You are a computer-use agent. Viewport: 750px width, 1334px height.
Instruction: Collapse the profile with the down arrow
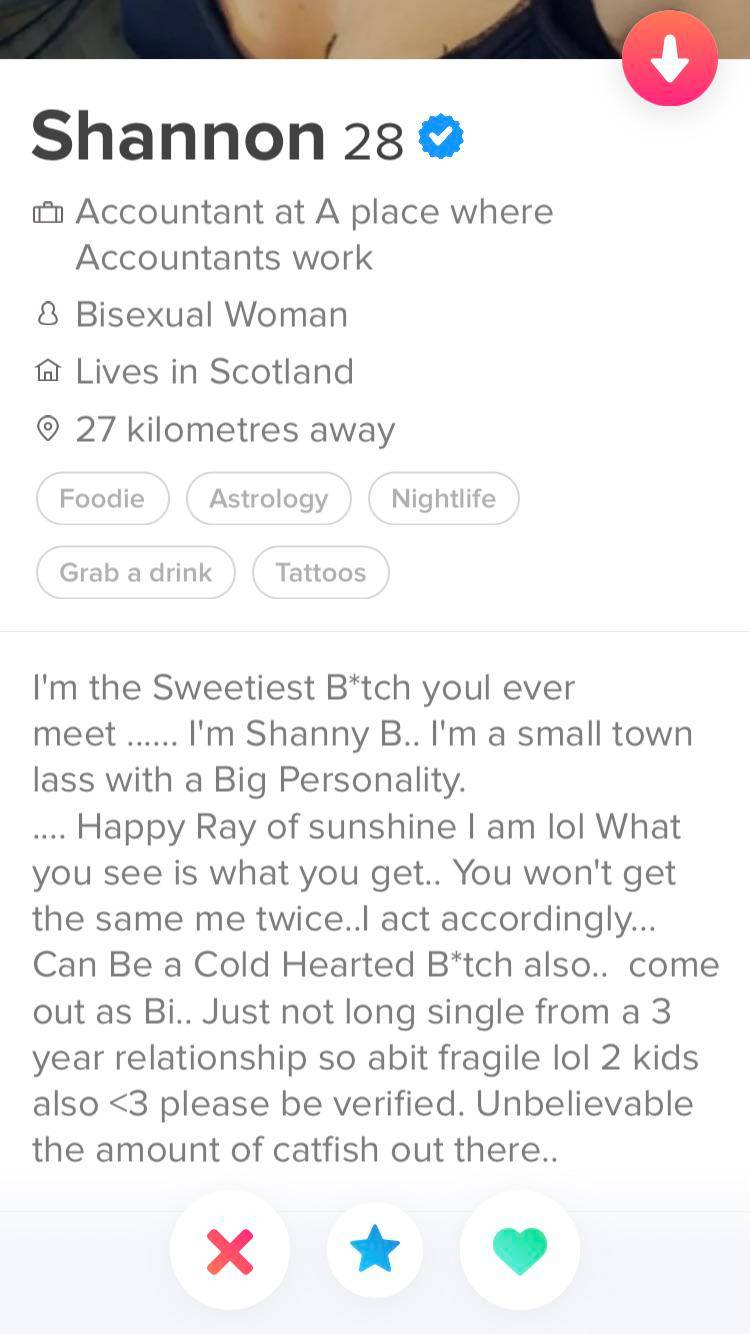pos(669,60)
